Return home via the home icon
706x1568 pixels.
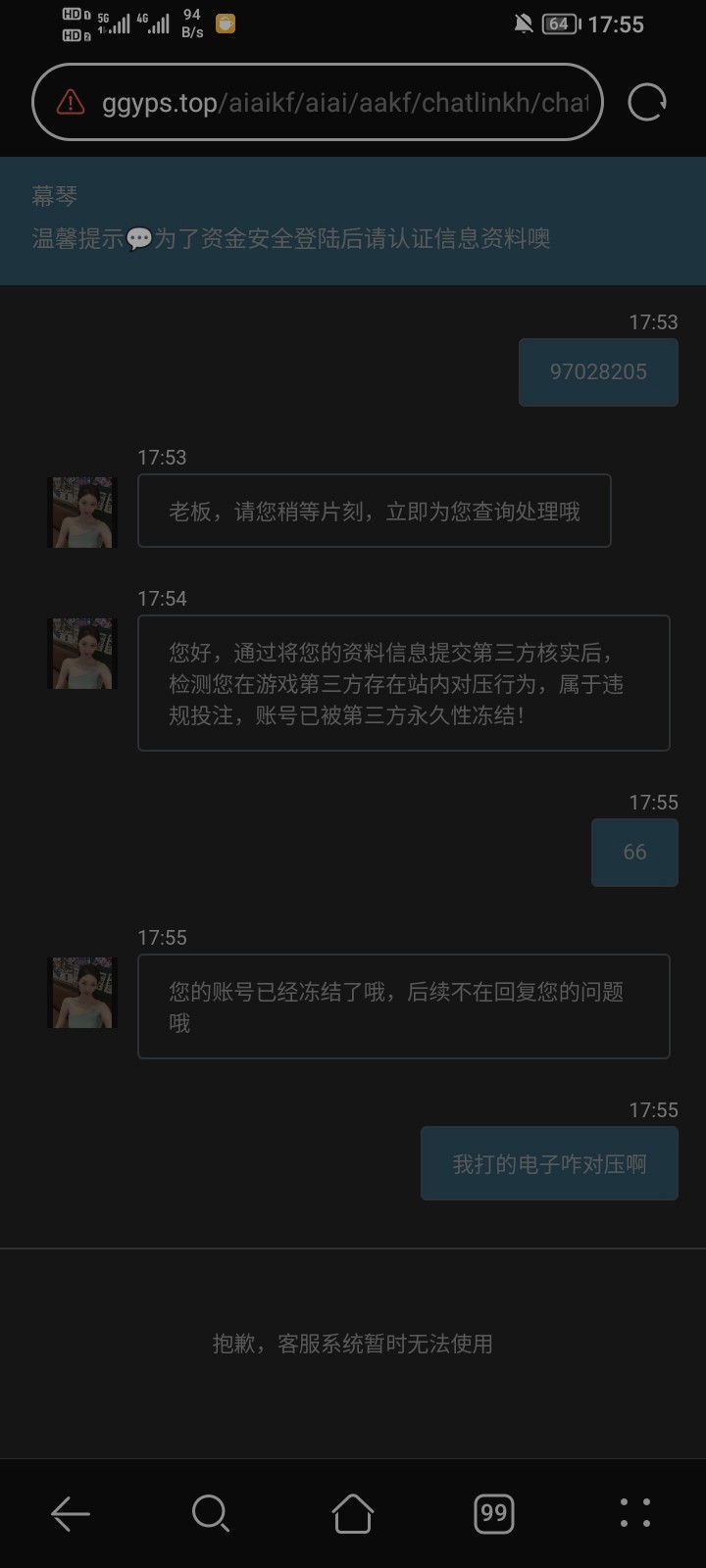[x=353, y=1513]
